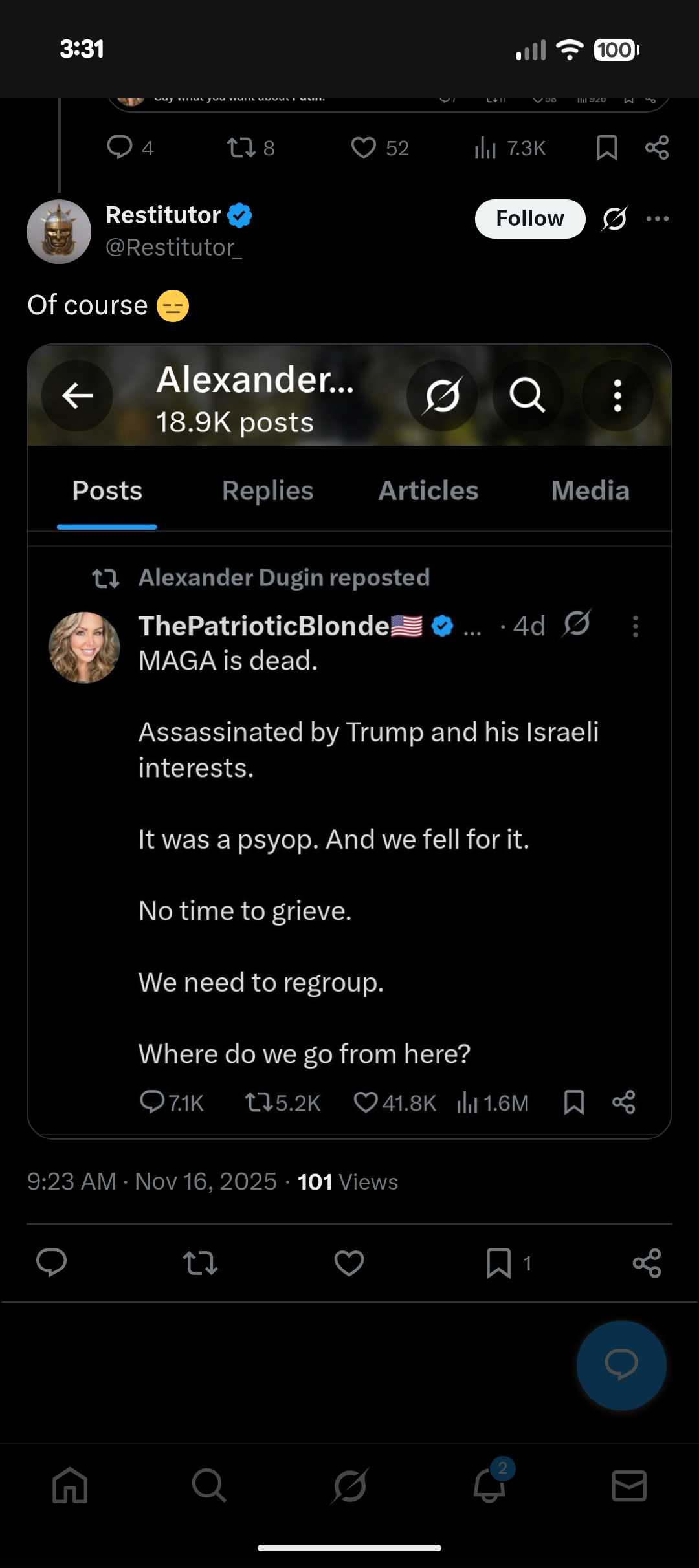Screen dimensions: 699x1568
Task: Open the Grok tab in bottom bar
Action: tap(349, 1485)
